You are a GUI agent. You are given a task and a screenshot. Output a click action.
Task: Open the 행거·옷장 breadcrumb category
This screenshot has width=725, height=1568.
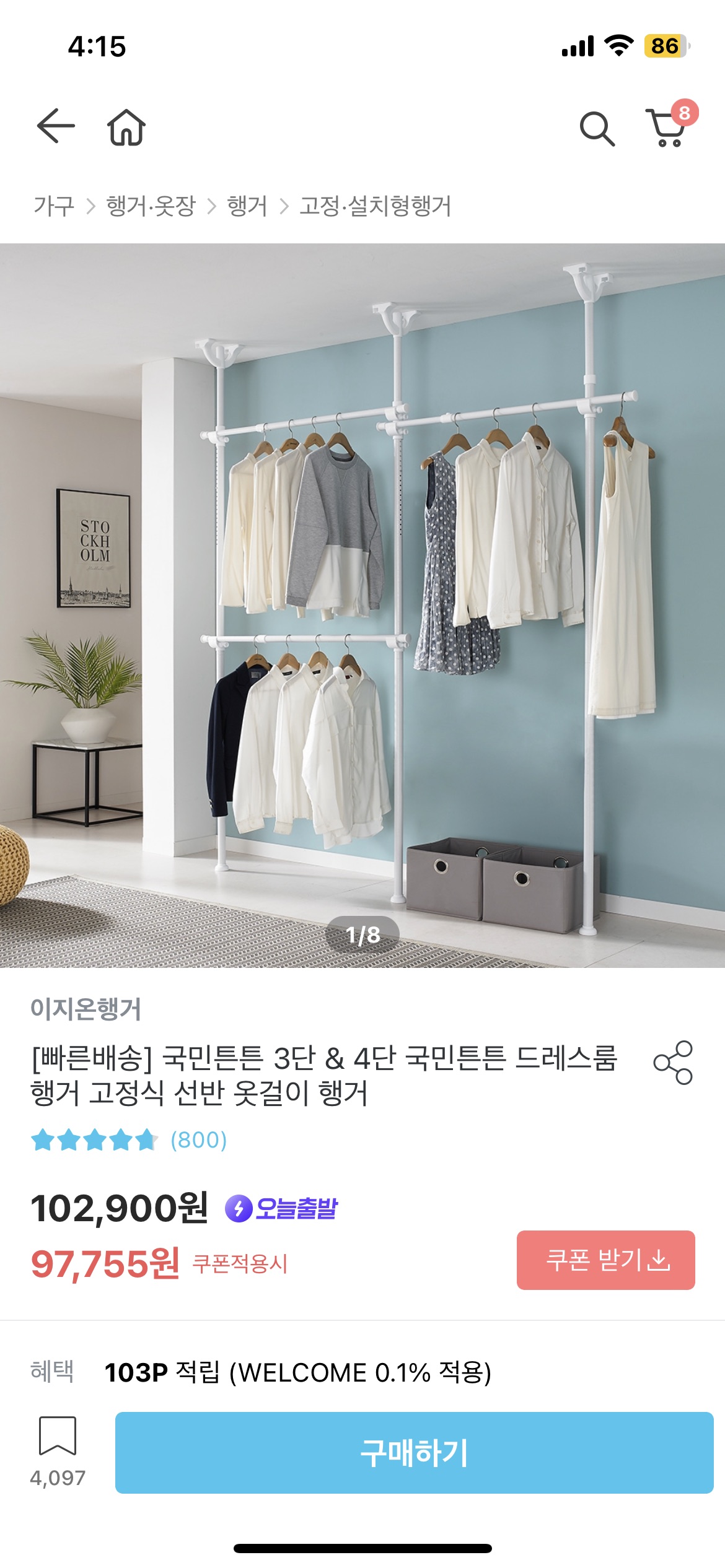(x=151, y=206)
